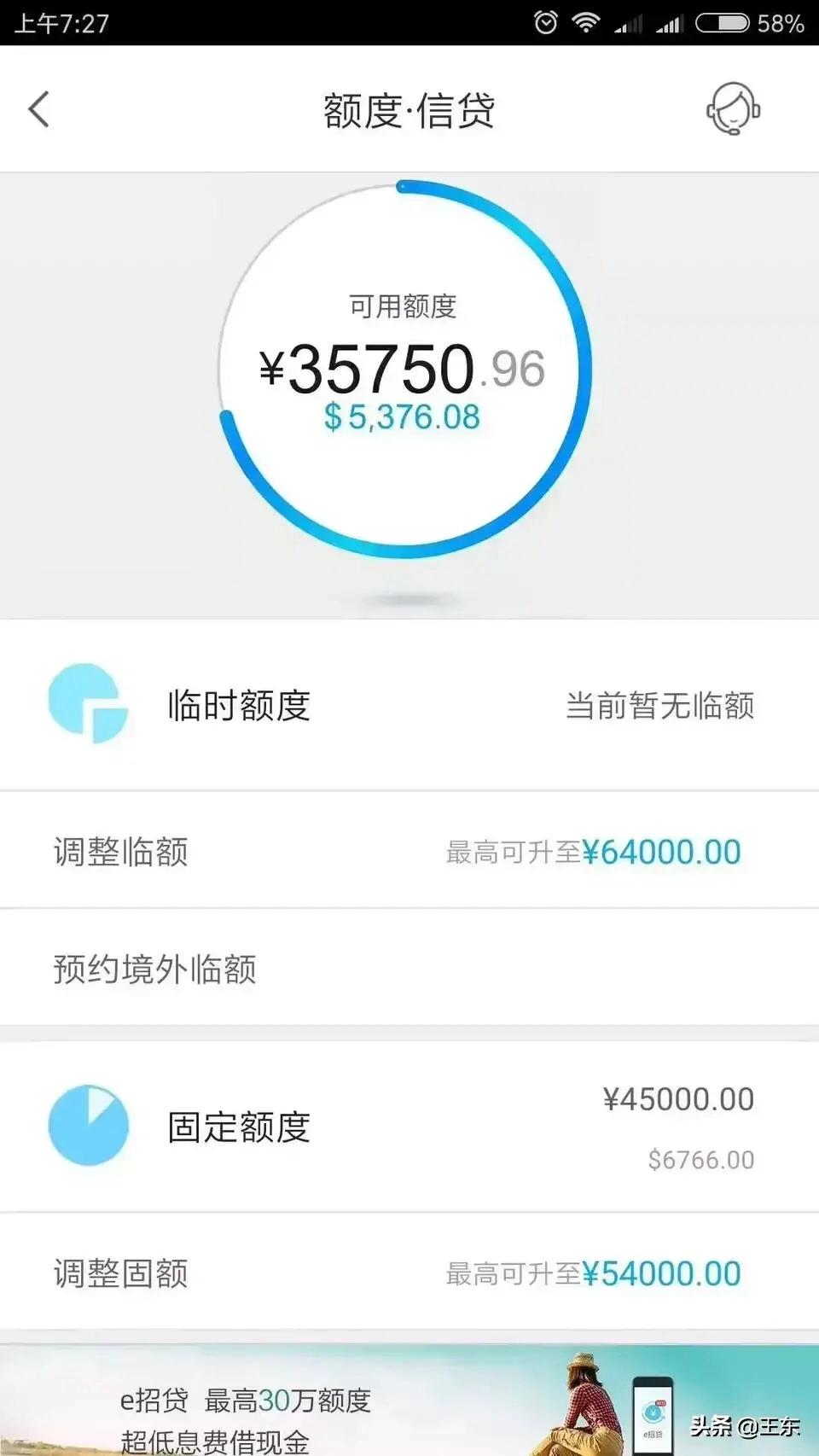This screenshot has width=819, height=1456.
Task: Tap the back arrow to return
Action: pyautogui.click(x=38, y=109)
